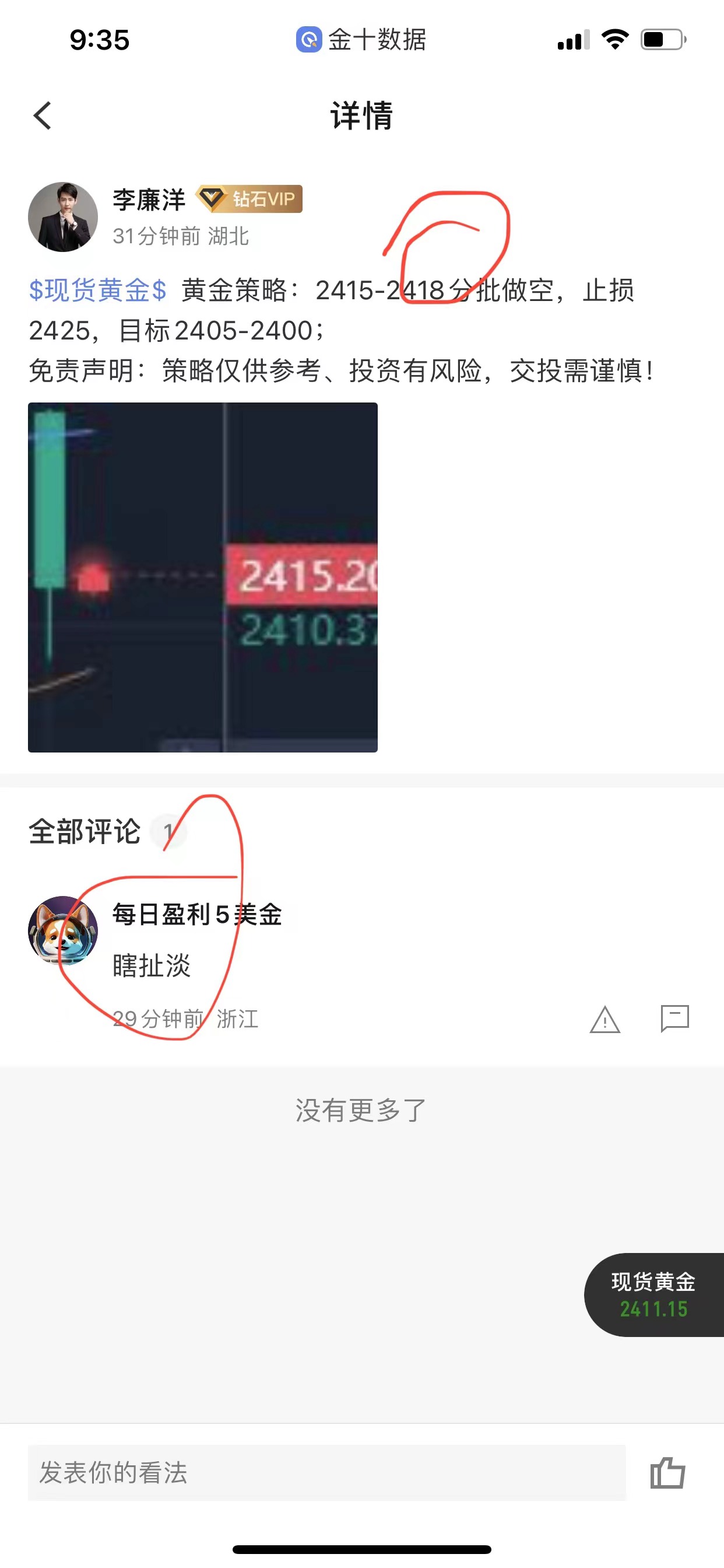Open the 现货黄金 2411.15 floating quote
Image resolution: width=724 pixels, height=1568 pixels.
(654, 1294)
